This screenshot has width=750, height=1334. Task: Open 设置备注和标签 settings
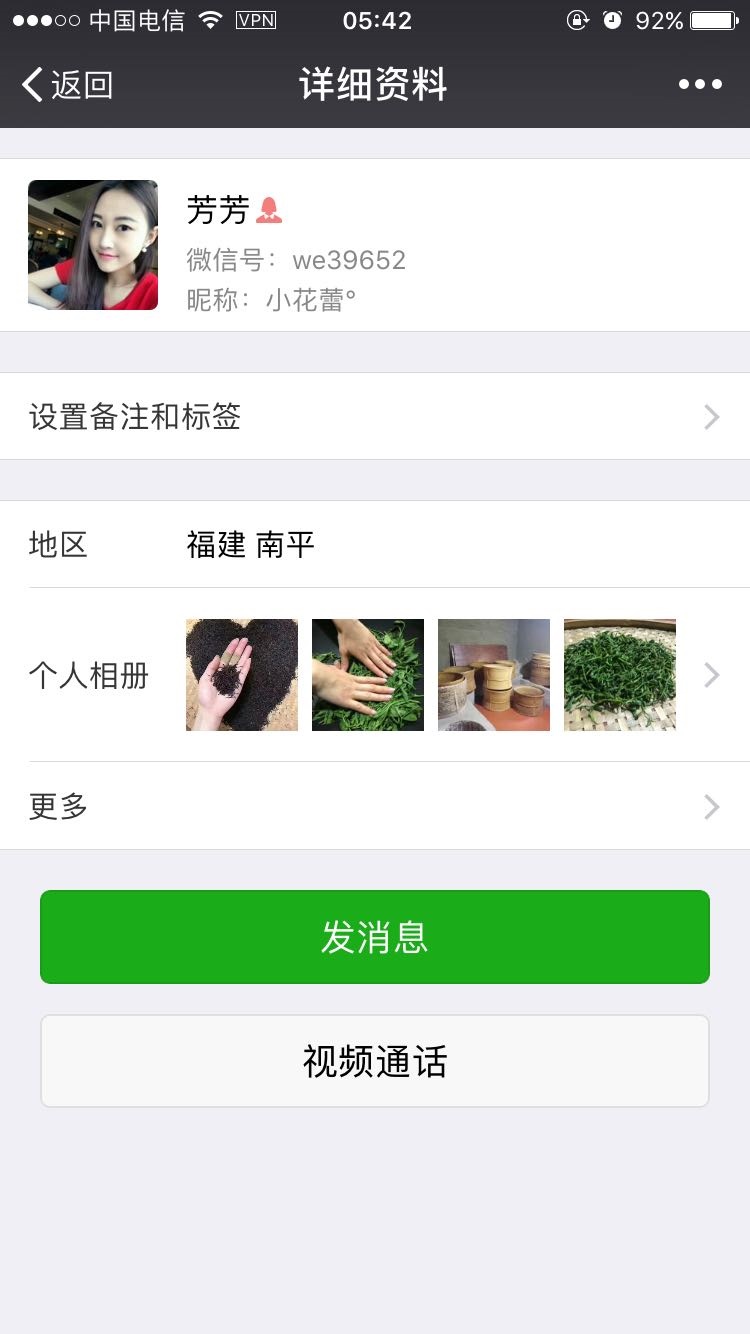click(x=375, y=417)
